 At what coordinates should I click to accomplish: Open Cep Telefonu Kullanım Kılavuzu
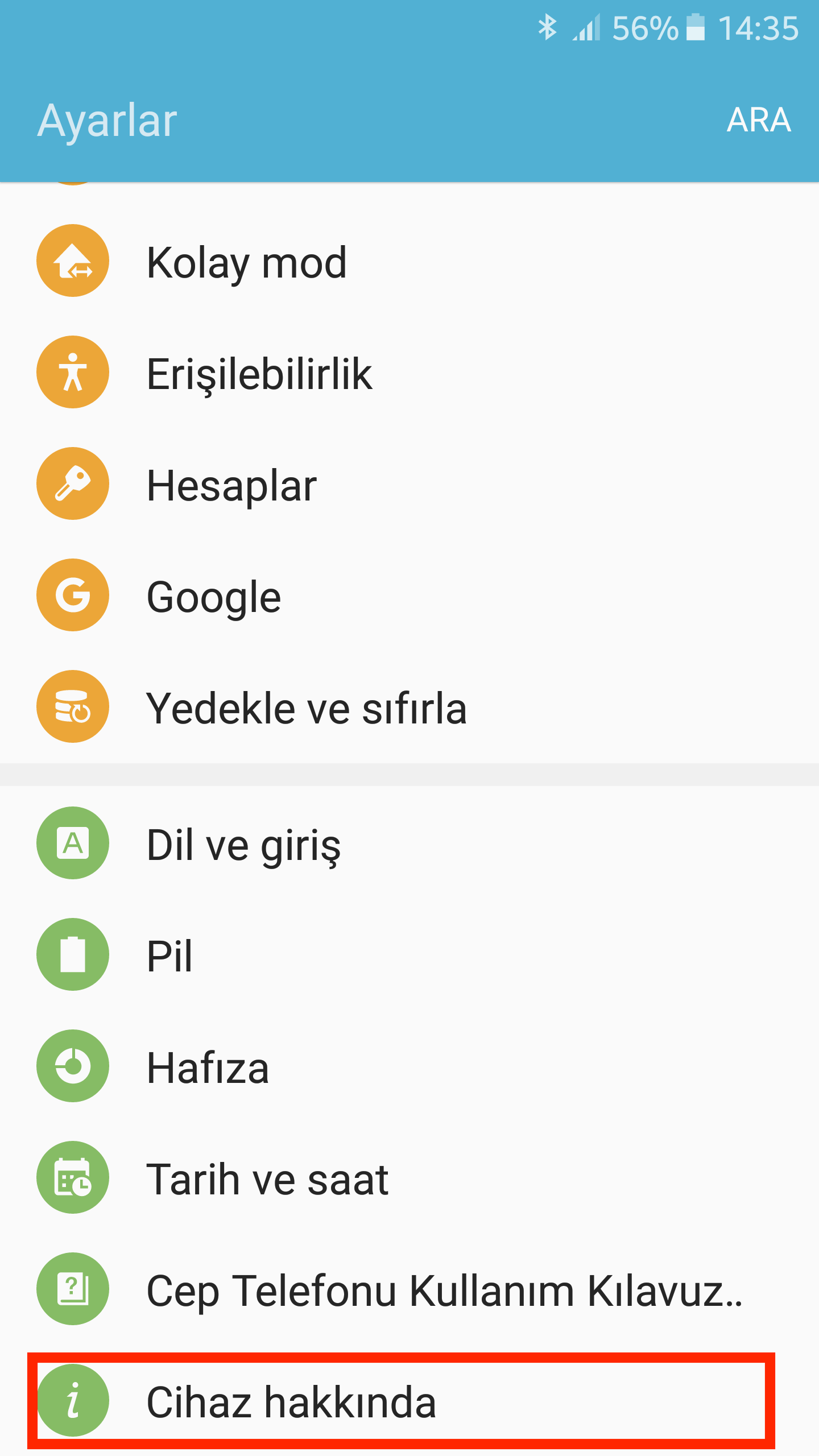(409, 1289)
